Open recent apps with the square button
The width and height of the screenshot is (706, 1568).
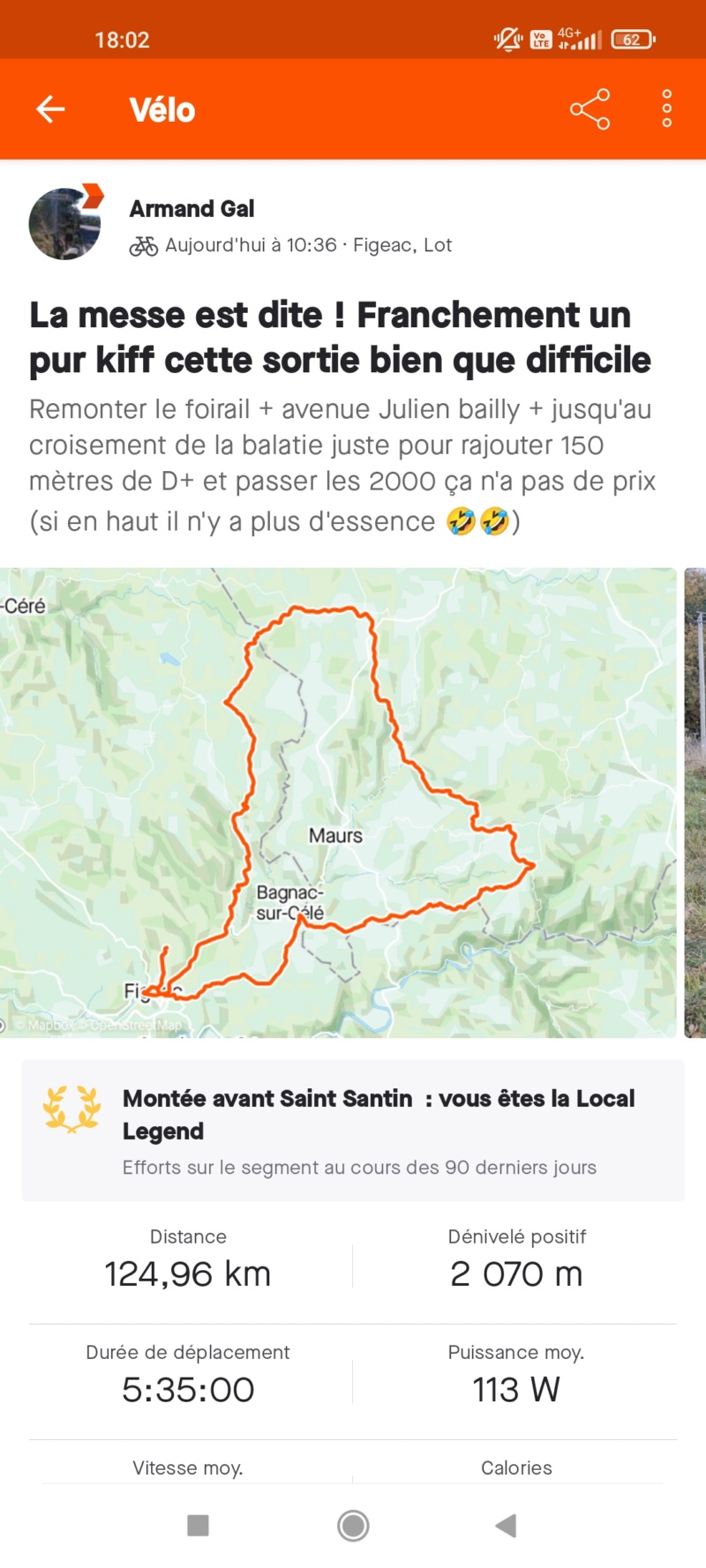pyautogui.click(x=199, y=1526)
